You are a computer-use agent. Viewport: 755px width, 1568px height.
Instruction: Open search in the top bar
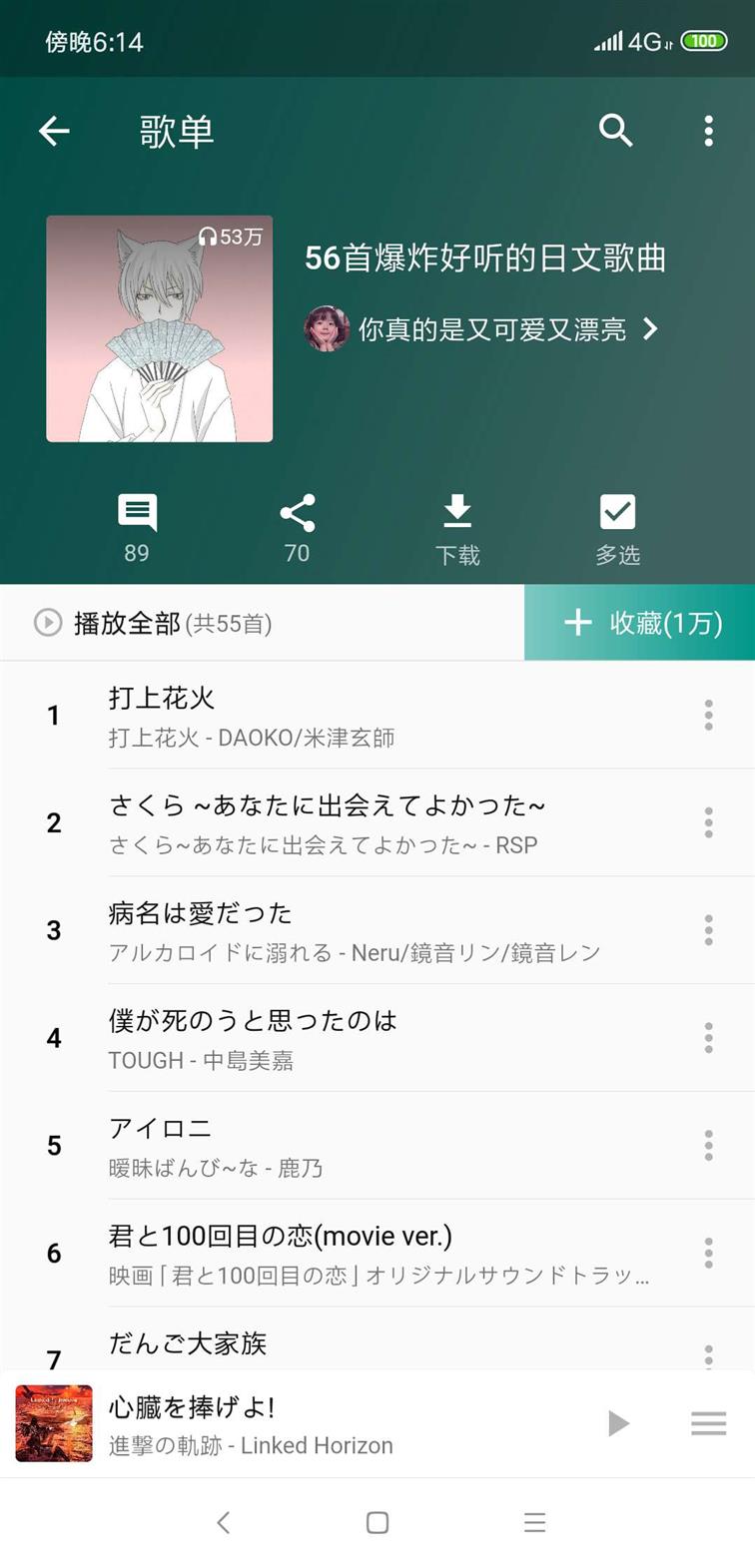click(615, 131)
